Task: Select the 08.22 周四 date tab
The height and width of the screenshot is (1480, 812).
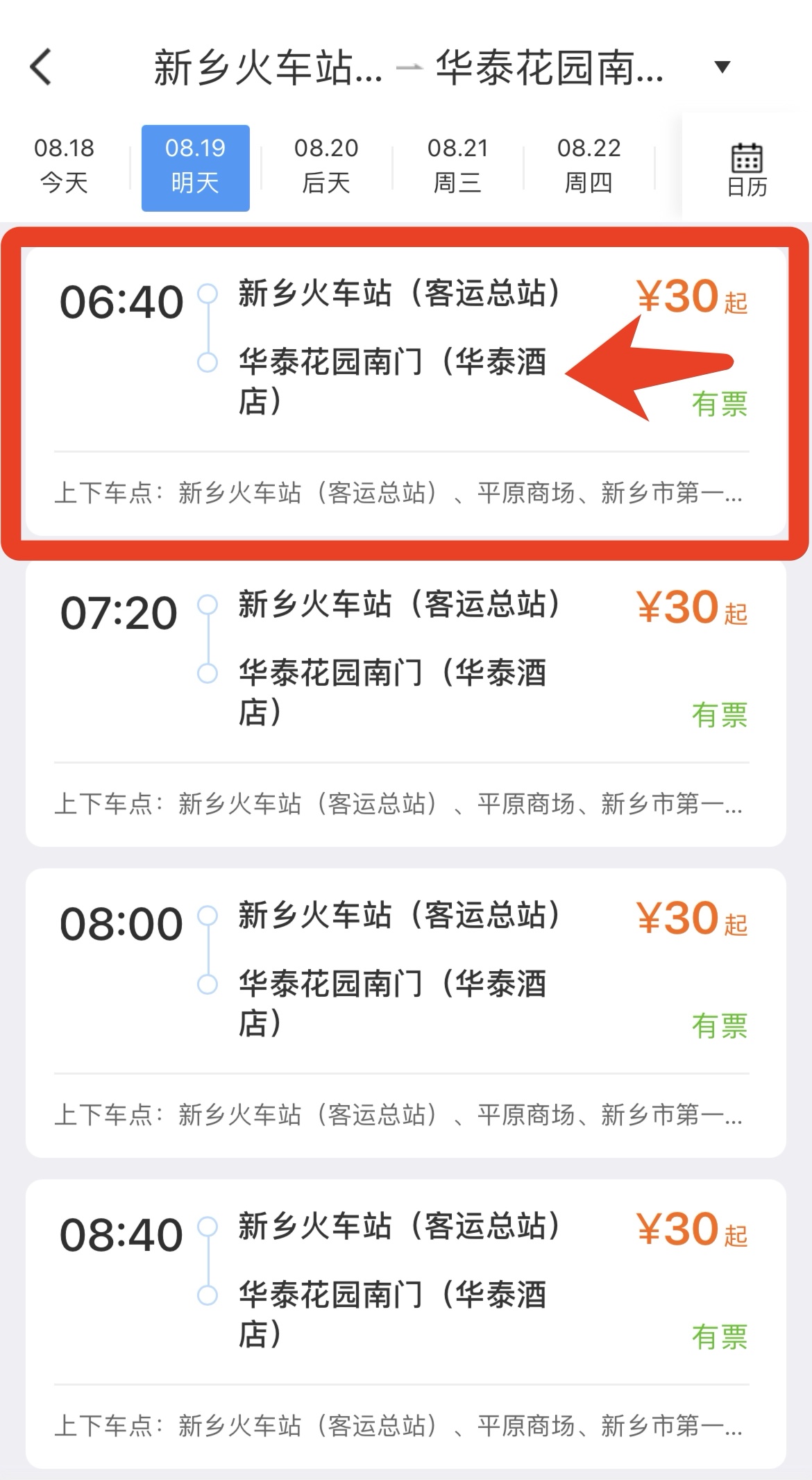Action: 586,165
